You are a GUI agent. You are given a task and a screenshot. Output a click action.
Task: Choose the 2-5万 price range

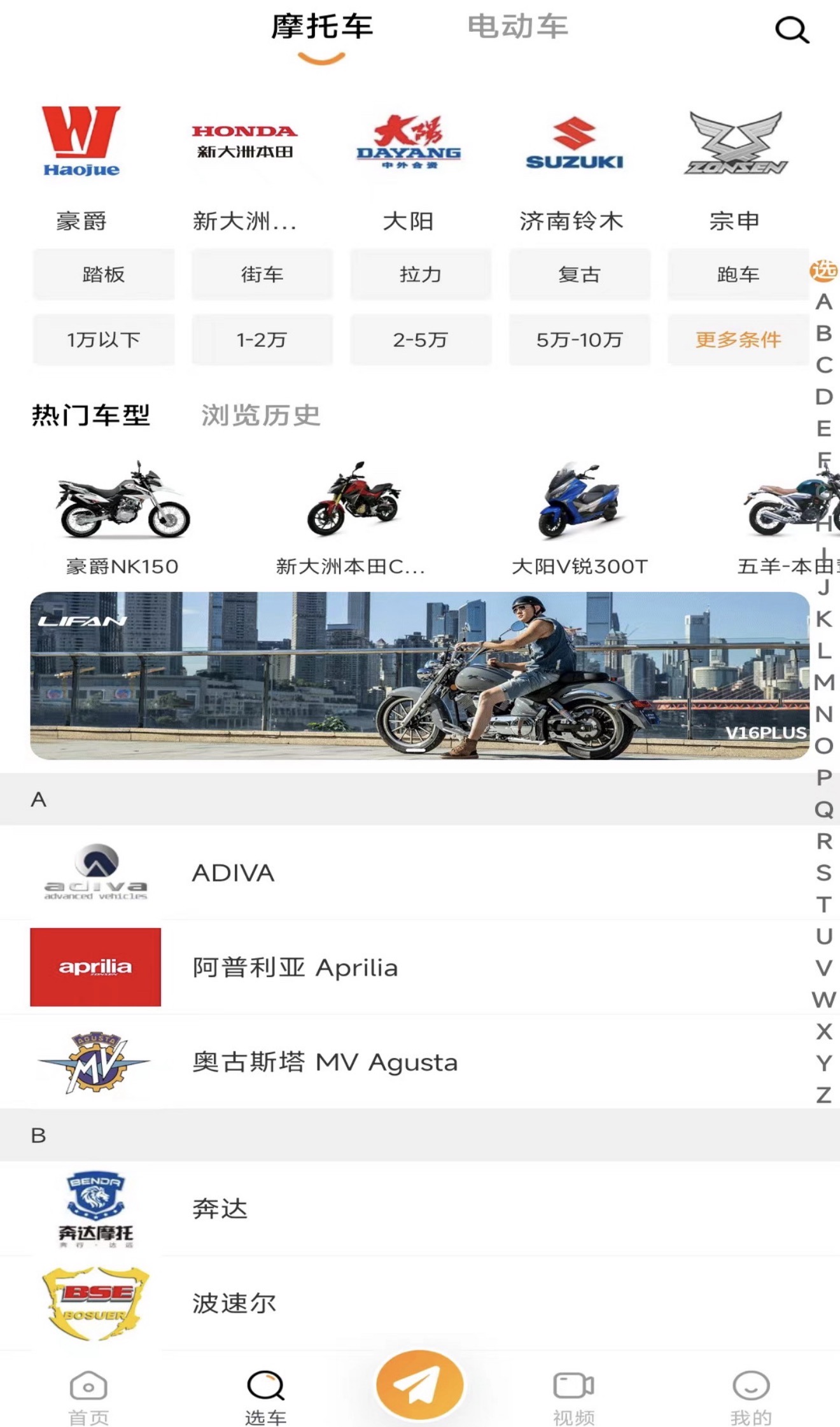(420, 339)
